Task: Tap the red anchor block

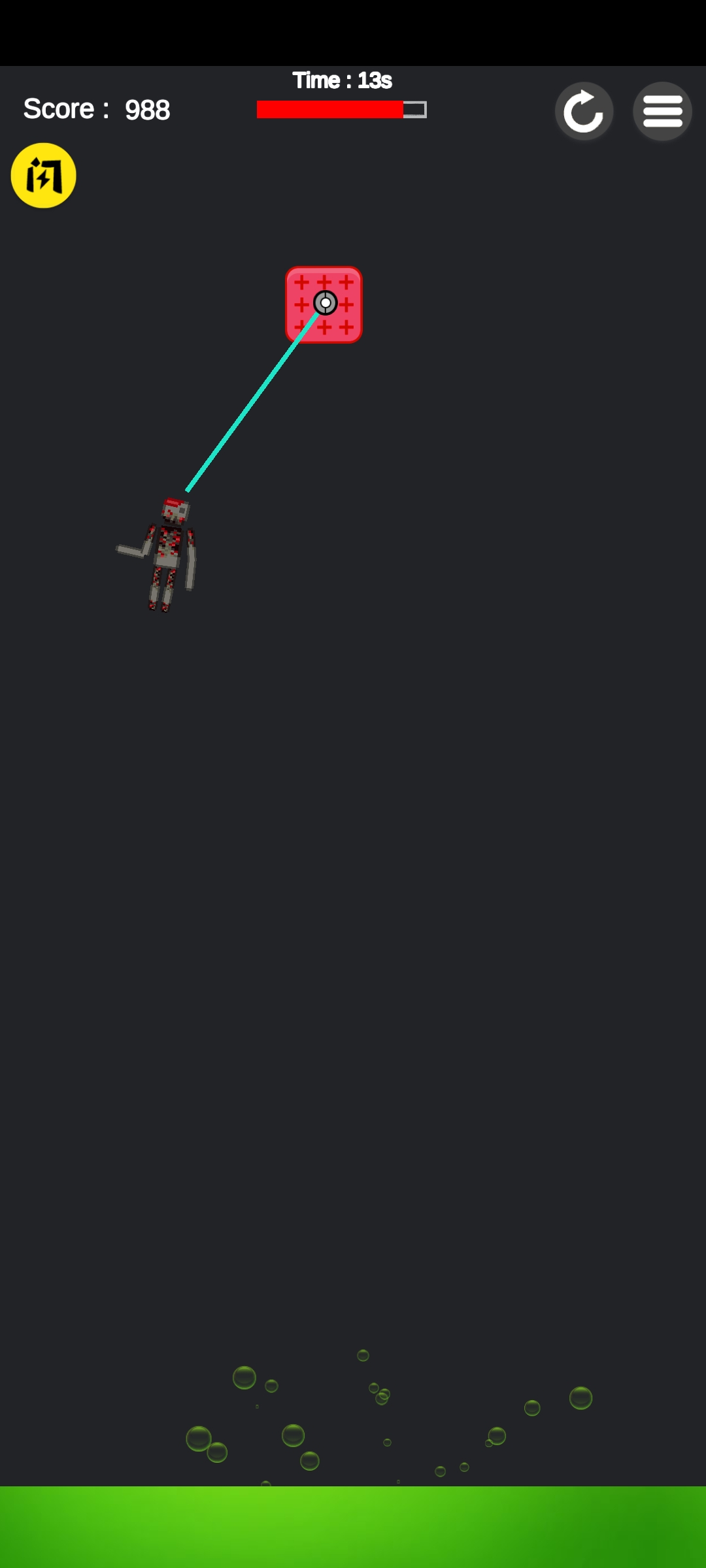Action: click(x=324, y=304)
